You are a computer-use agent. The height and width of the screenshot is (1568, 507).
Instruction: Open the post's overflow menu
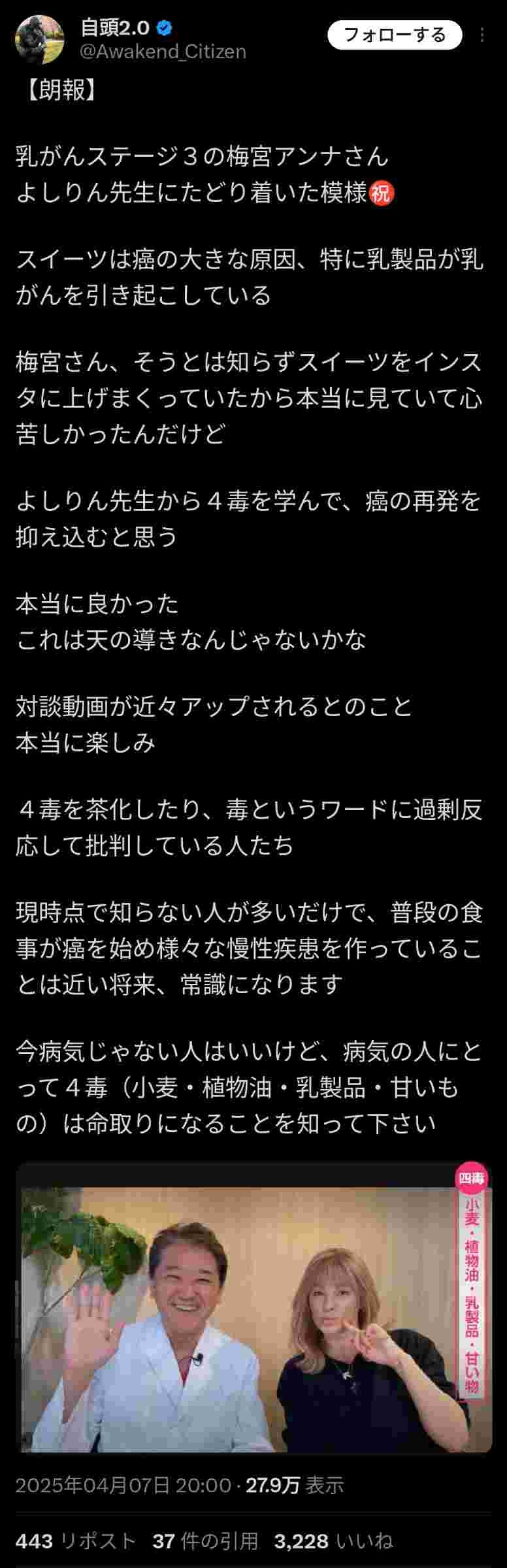click(x=482, y=35)
